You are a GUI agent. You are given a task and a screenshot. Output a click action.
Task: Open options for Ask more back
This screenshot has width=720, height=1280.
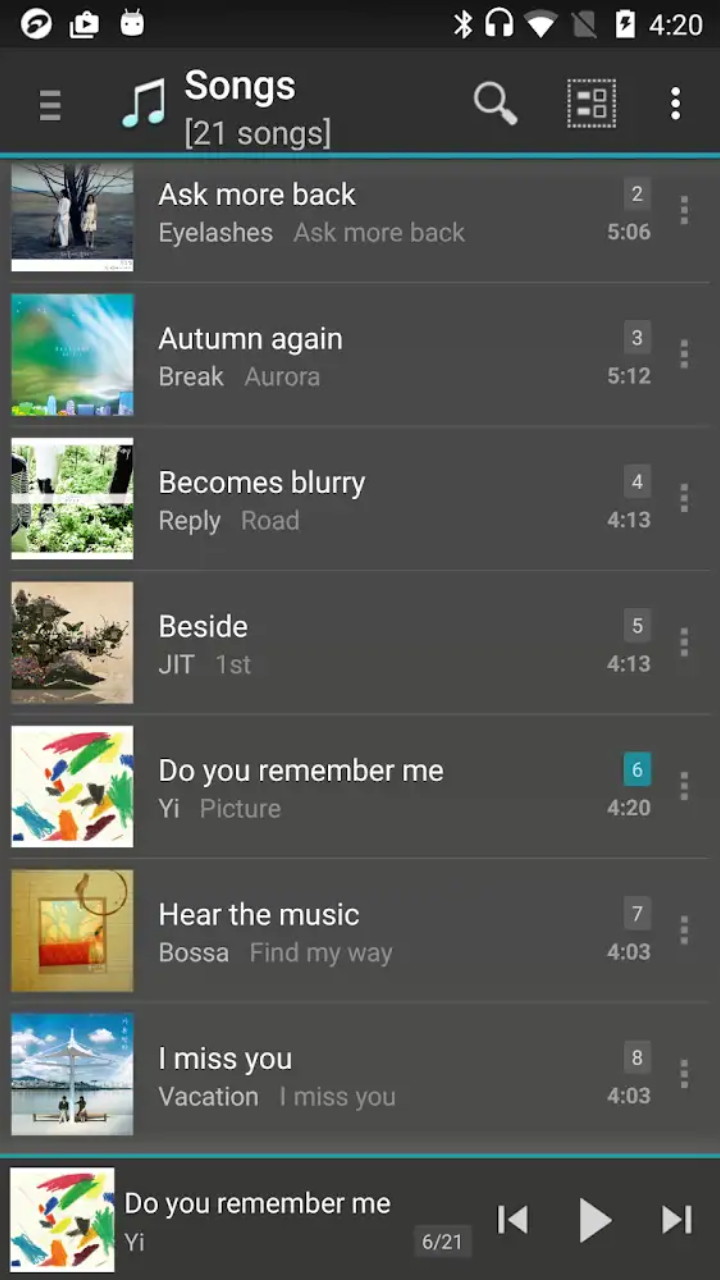pyautogui.click(x=684, y=211)
